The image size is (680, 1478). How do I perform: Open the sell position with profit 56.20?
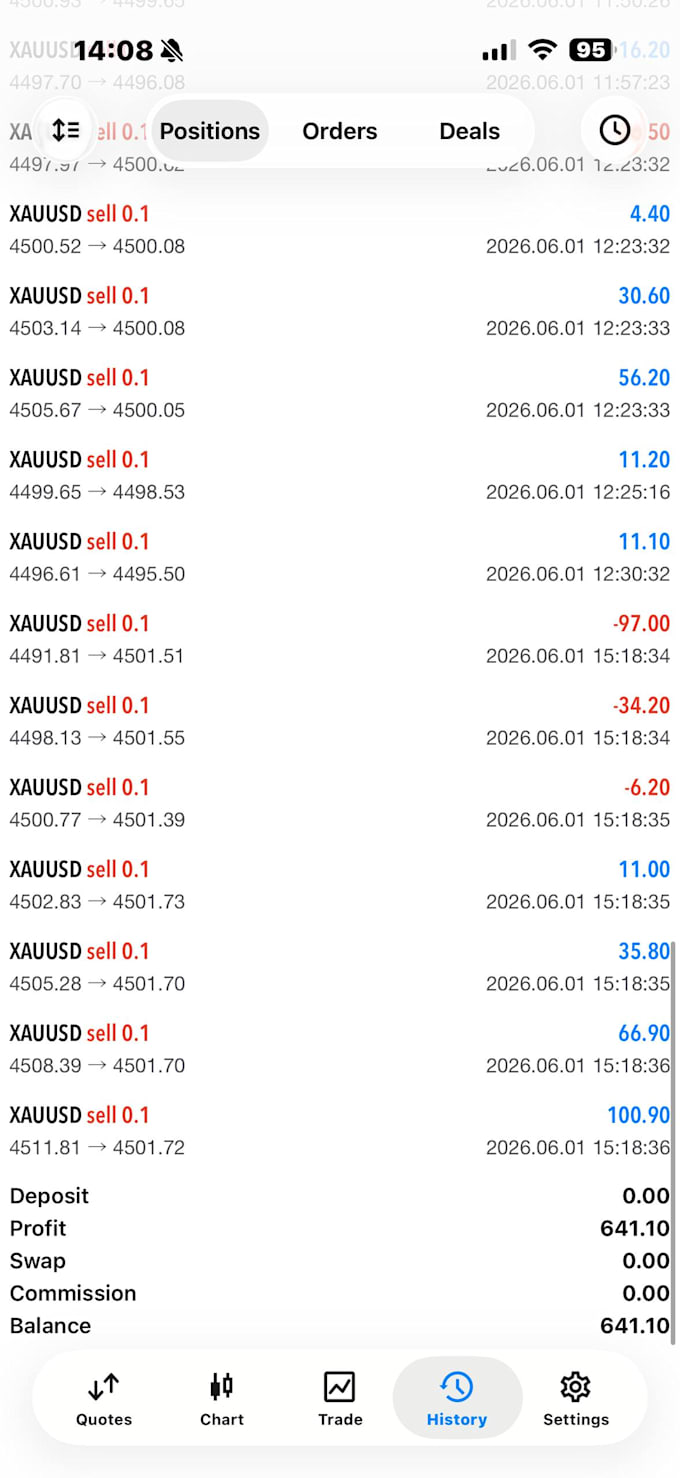click(x=340, y=393)
